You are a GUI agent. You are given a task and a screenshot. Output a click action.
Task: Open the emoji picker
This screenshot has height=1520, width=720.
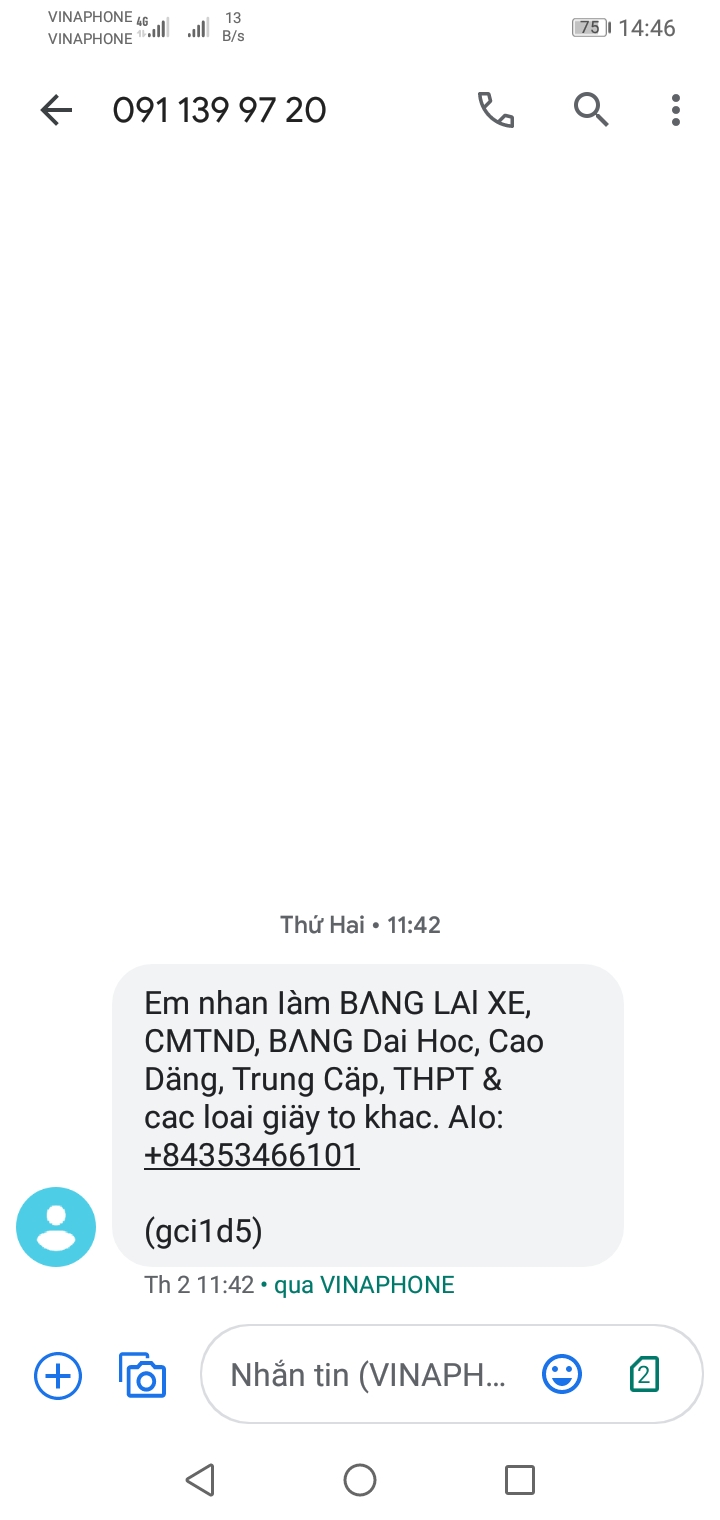click(562, 1374)
